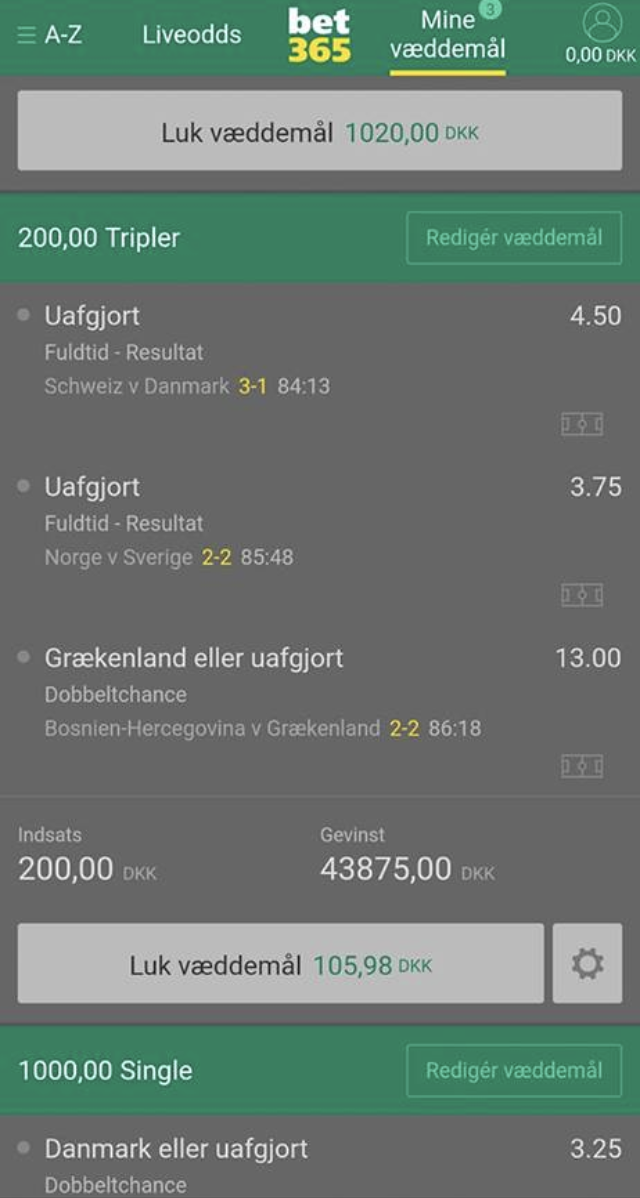The image size is (640, 1198).
Task: Open match view for Bosnien-Hercegovina v Grækenland
Action: [582, 766]
